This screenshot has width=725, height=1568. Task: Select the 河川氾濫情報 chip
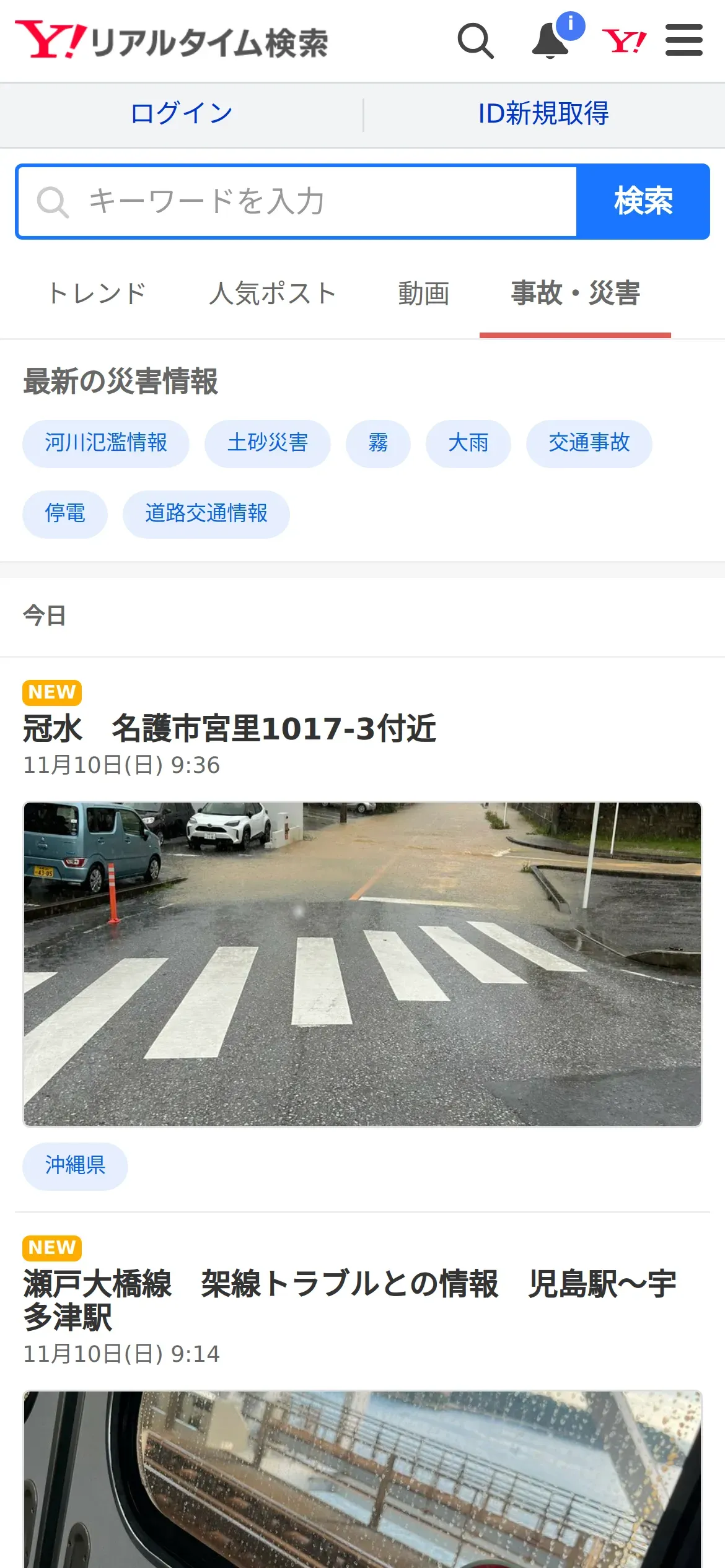(x=106, y=443)
